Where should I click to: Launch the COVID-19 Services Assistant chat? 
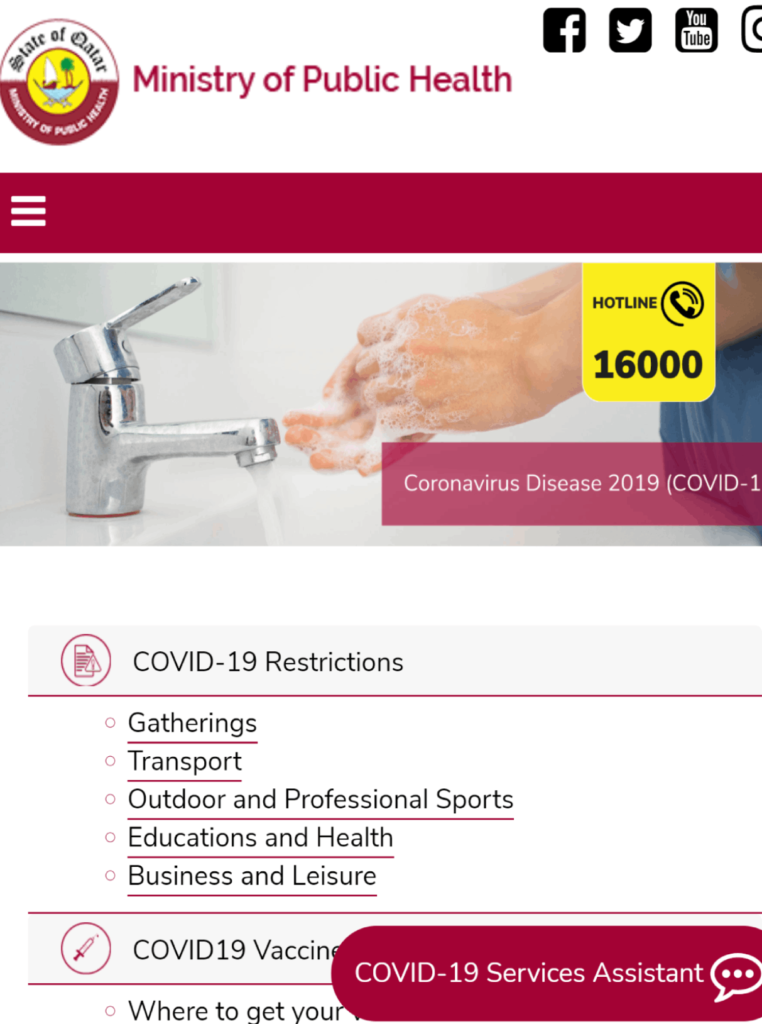[550, 973]
